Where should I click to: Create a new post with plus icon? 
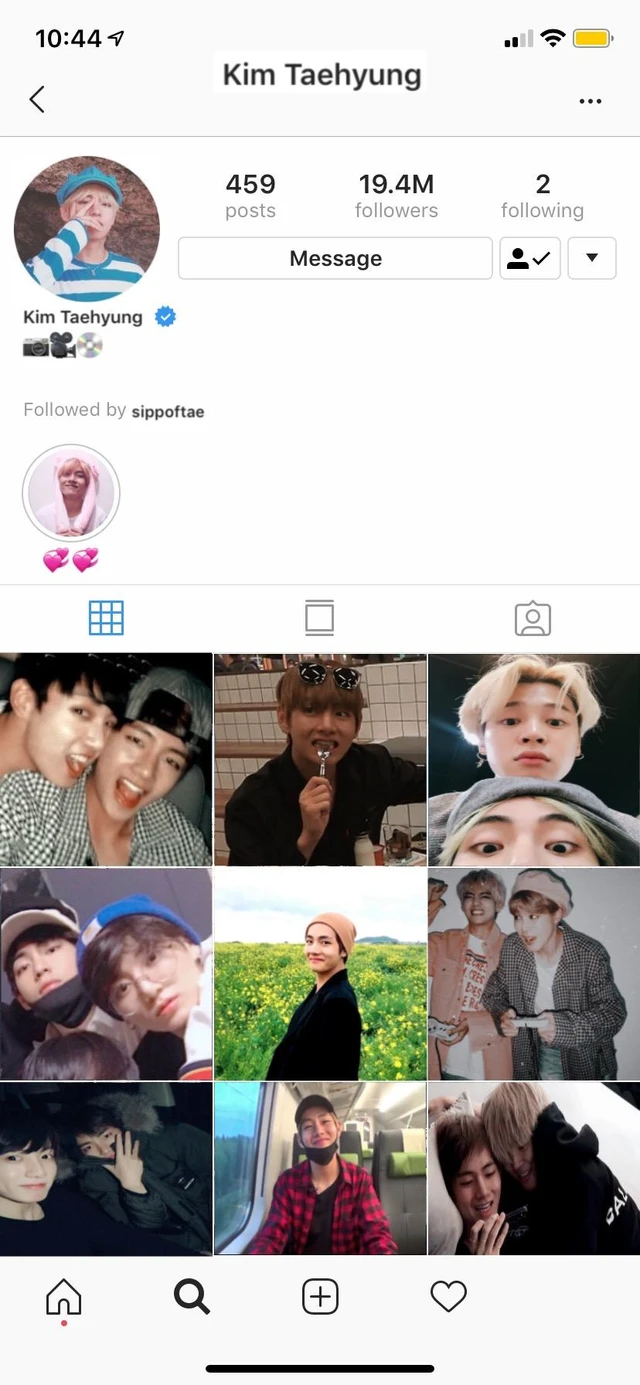pyautogui.click(x=320, y=1297)
